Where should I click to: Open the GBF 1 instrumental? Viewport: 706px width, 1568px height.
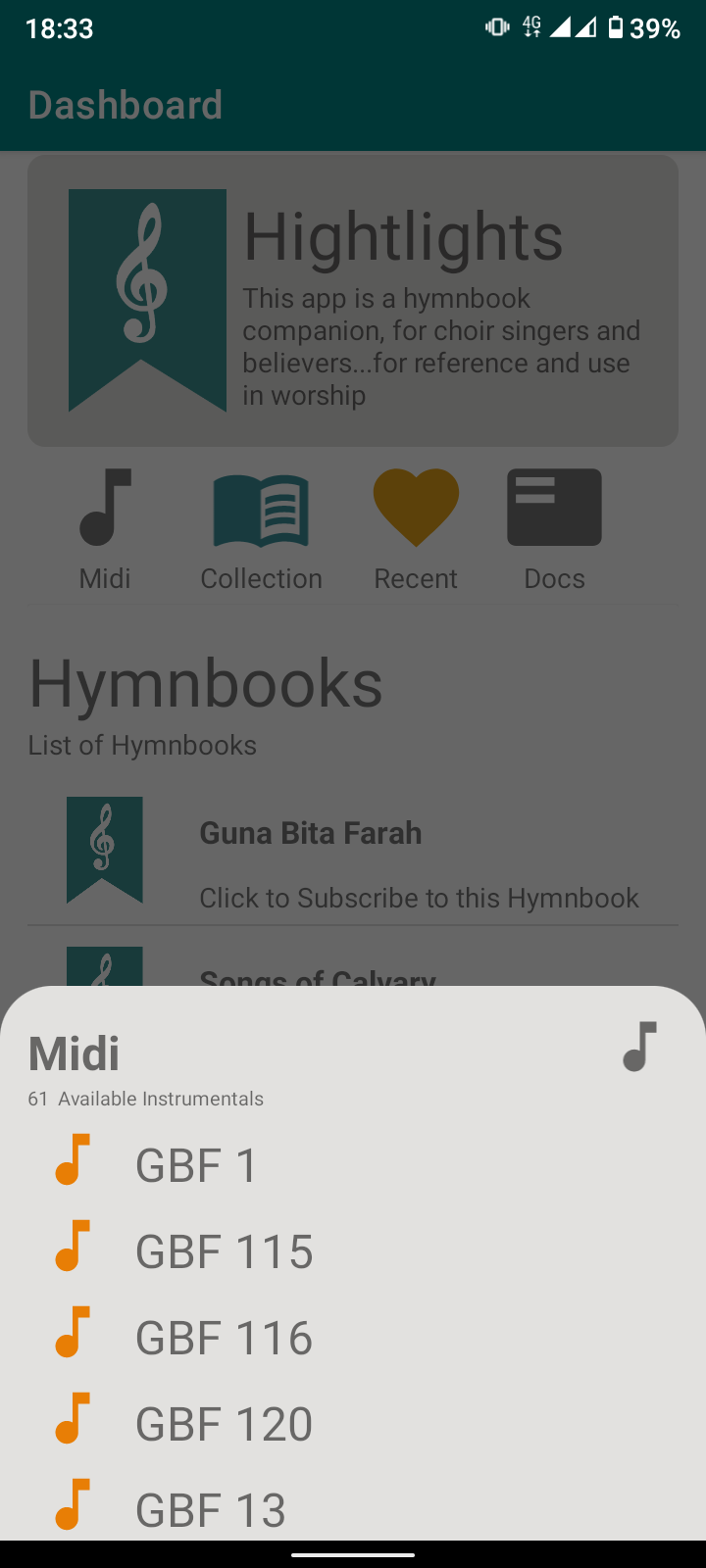(196, 1165)
